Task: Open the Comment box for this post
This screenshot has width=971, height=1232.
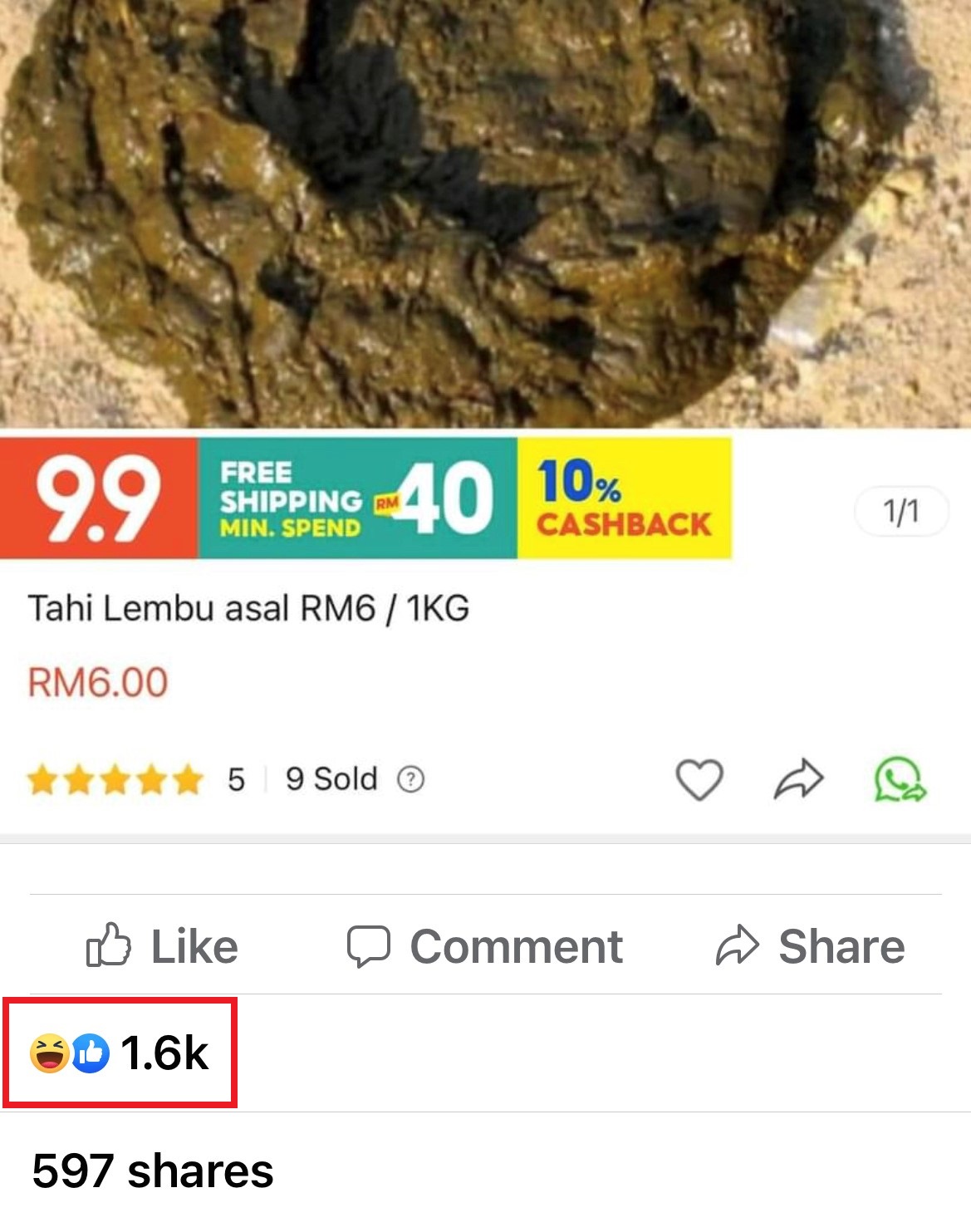Action: 485,946
